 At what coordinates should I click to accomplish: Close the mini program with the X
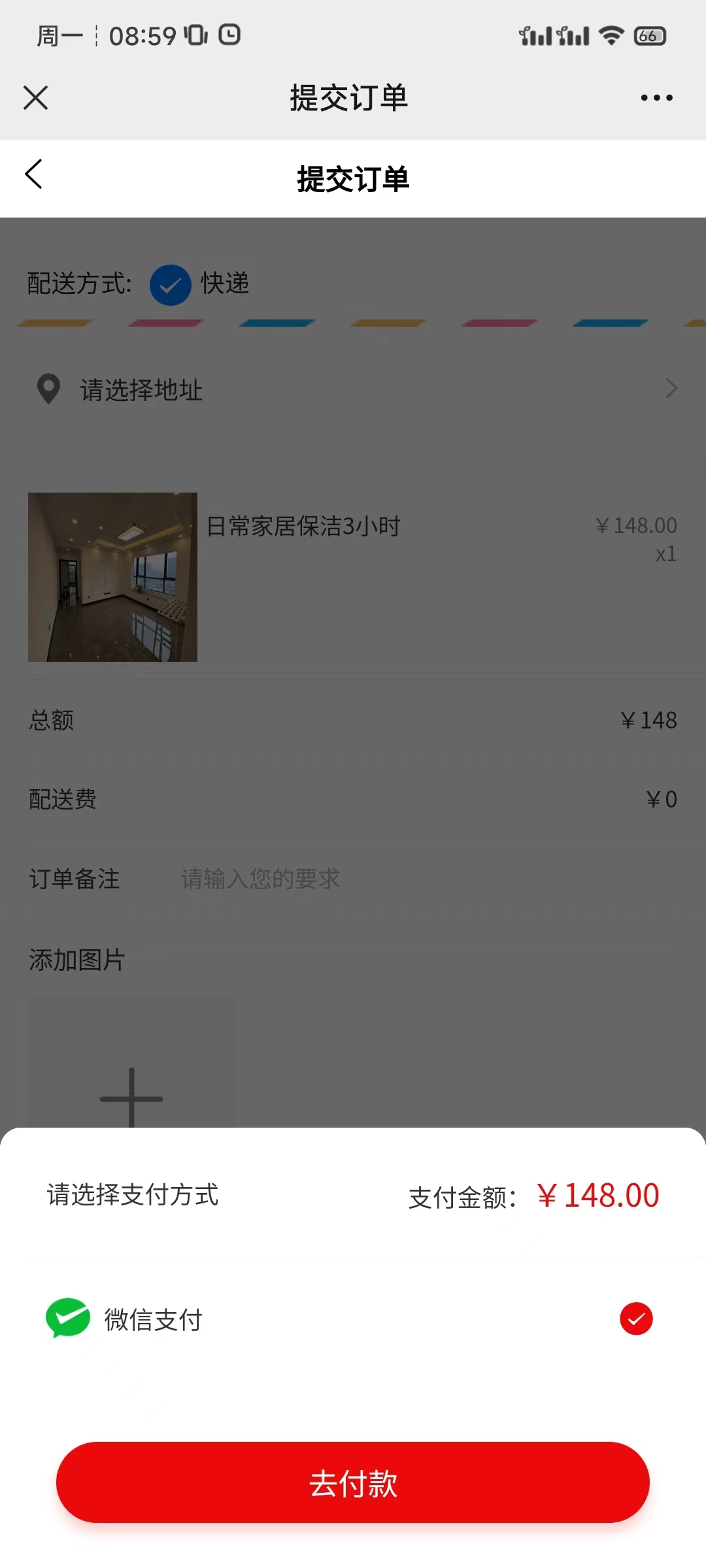[36, 98]
